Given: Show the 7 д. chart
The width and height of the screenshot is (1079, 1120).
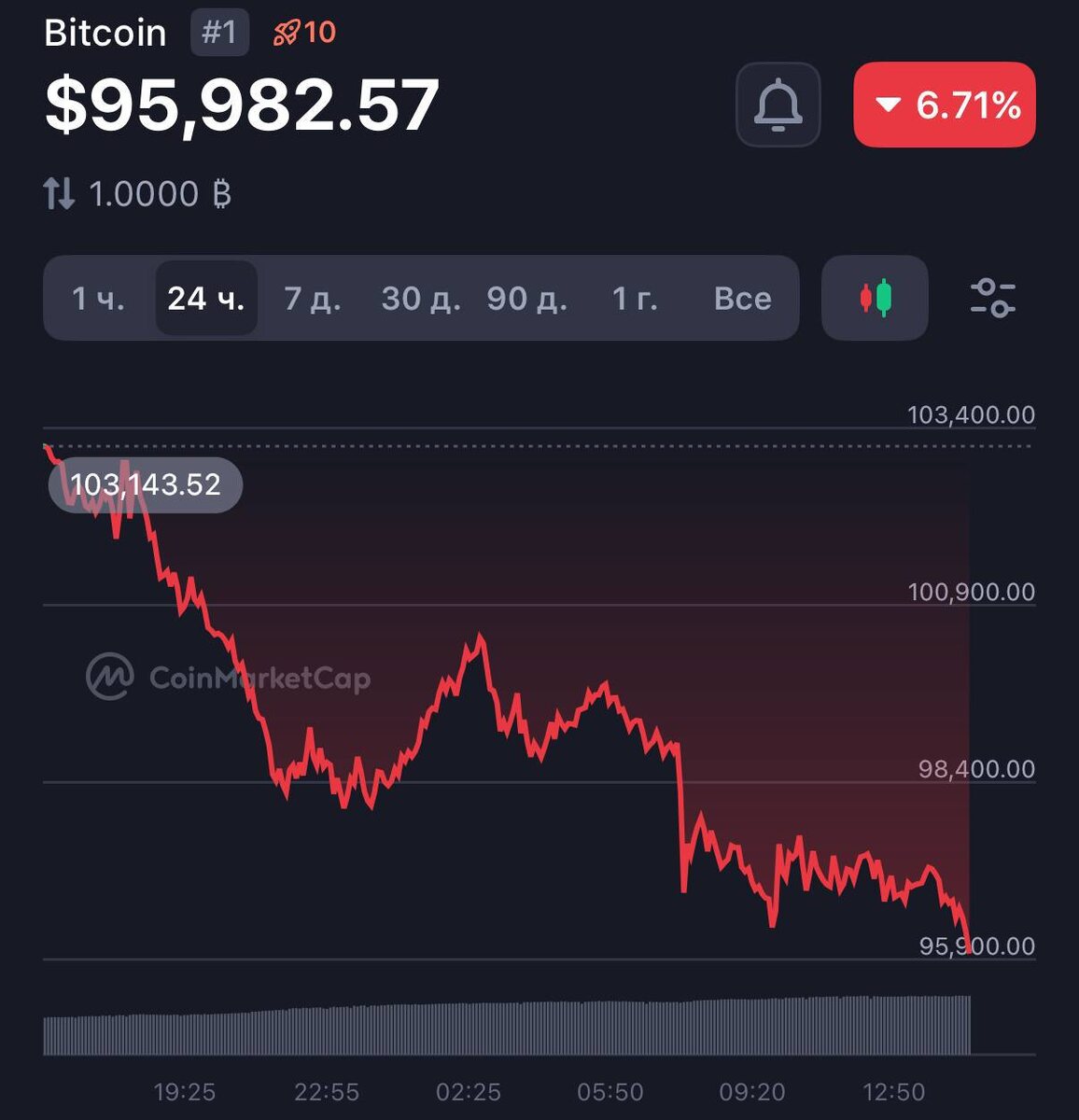Looking at the screenshot, I should pyautogui.click(x=313, y=299).
